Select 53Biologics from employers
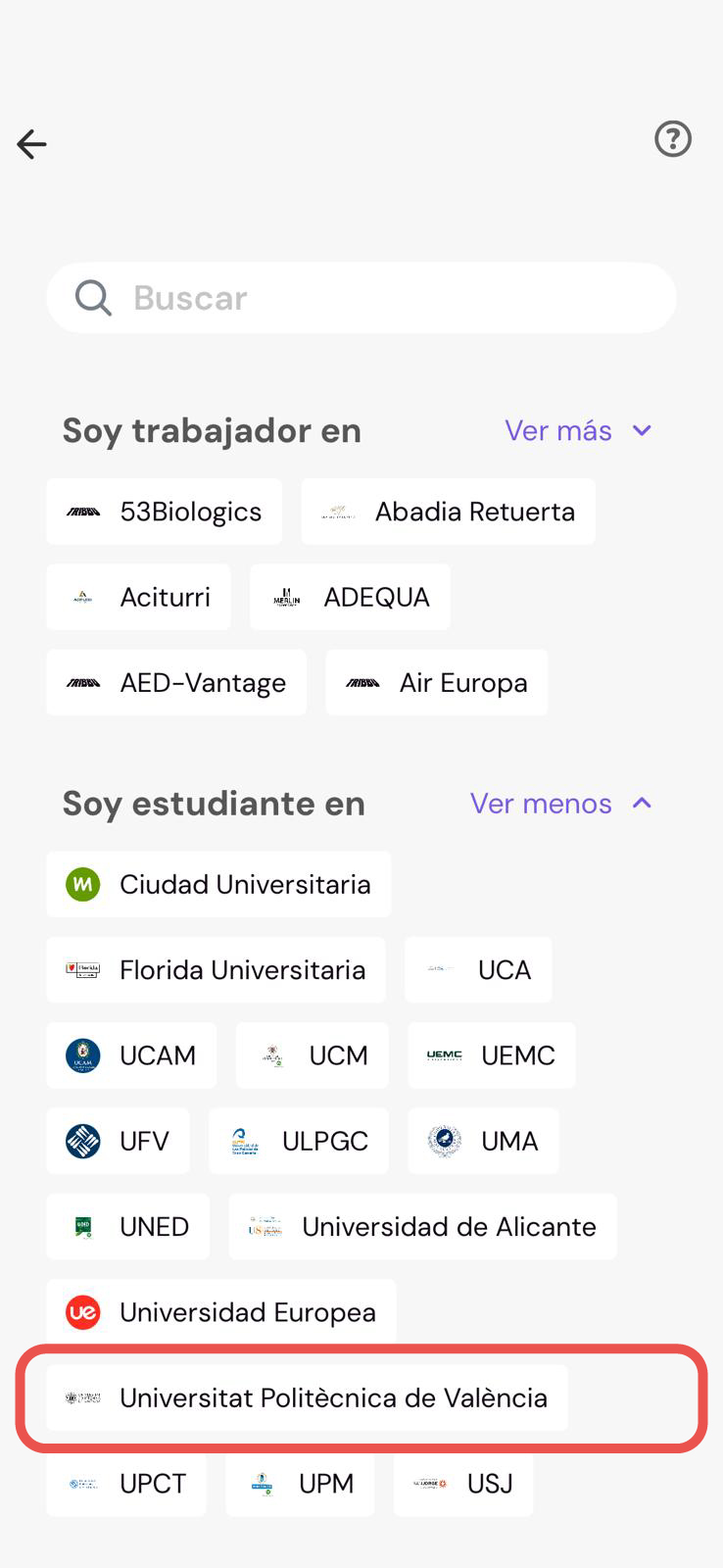 163,511
